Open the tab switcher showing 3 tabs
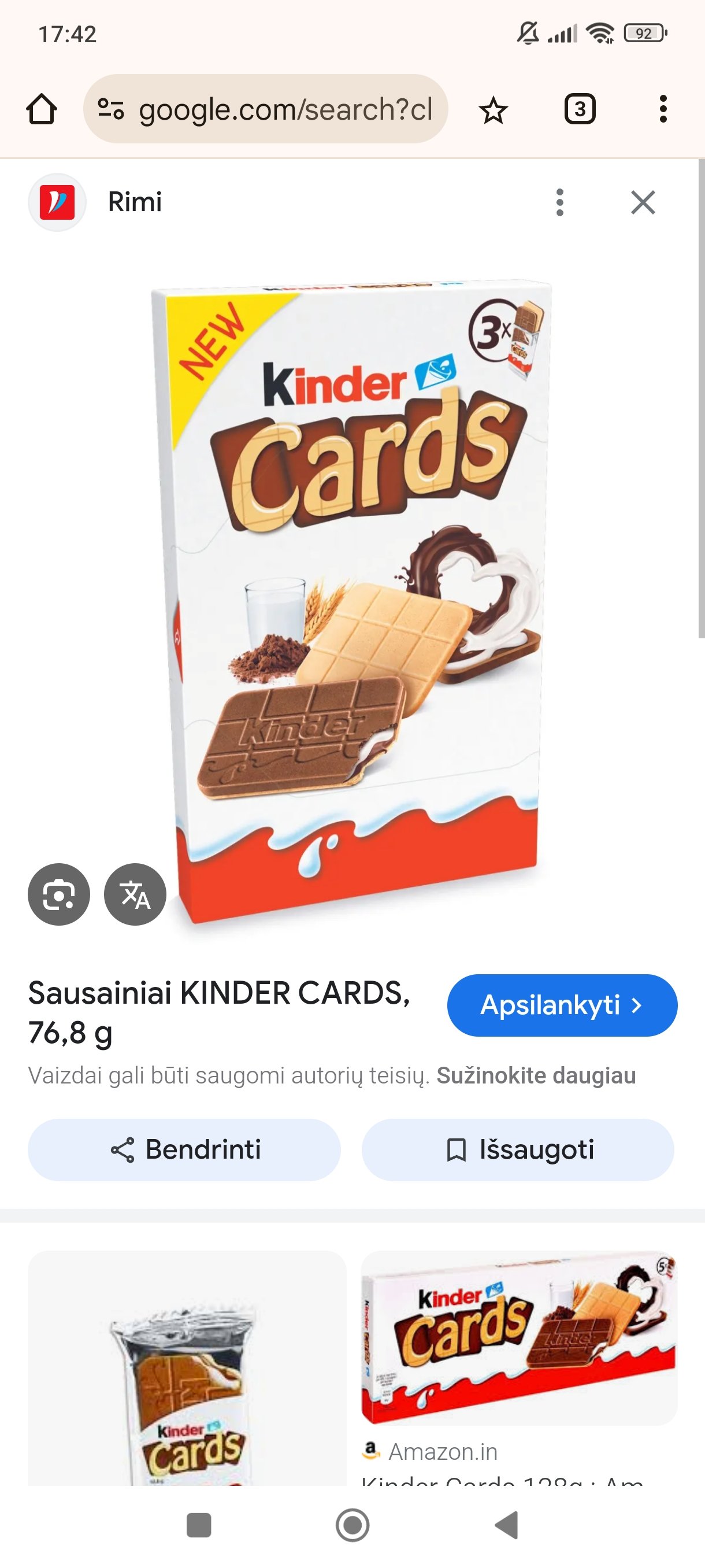705x1568 pixels. point(580,110)
